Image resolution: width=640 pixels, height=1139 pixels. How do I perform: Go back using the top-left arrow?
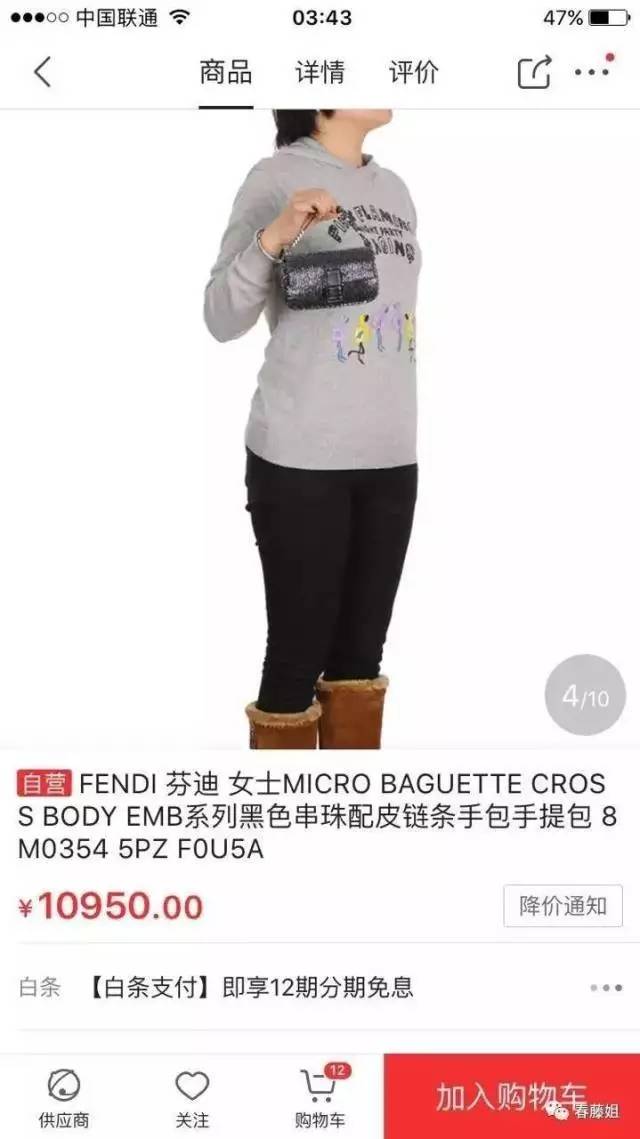coord(42,72)
